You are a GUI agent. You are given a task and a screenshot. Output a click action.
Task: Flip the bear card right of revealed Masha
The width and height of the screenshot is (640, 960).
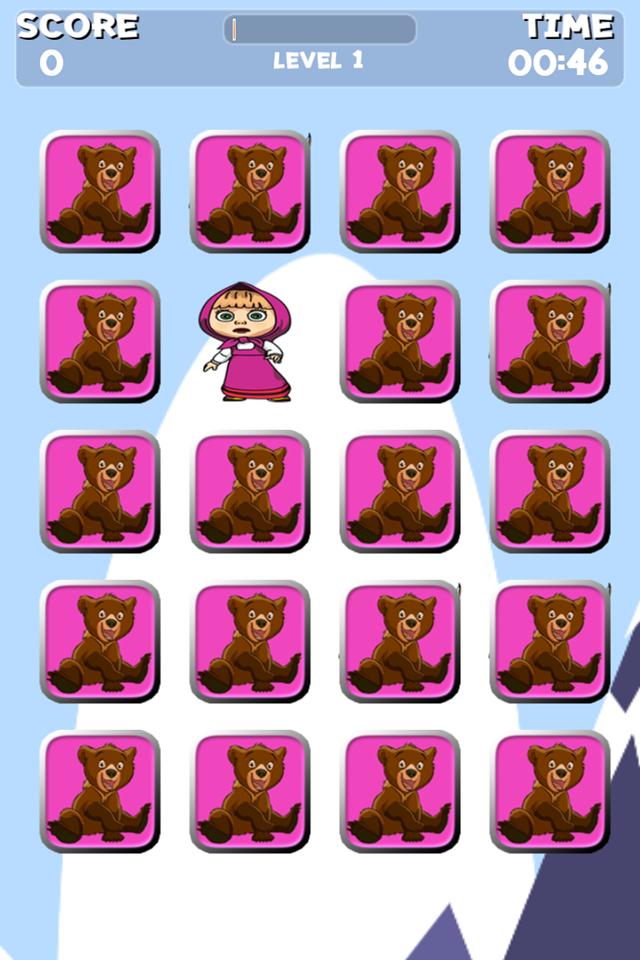coord(400,341)
